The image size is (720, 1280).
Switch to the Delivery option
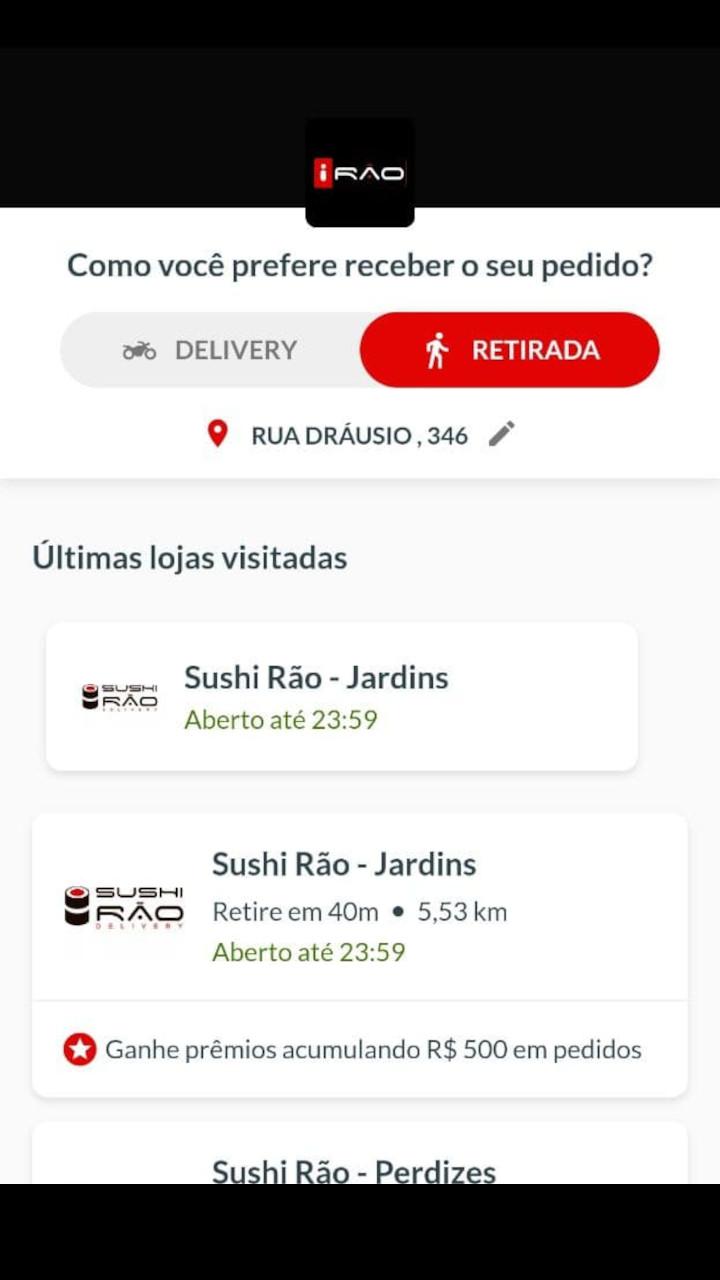[x=211, y=350]
